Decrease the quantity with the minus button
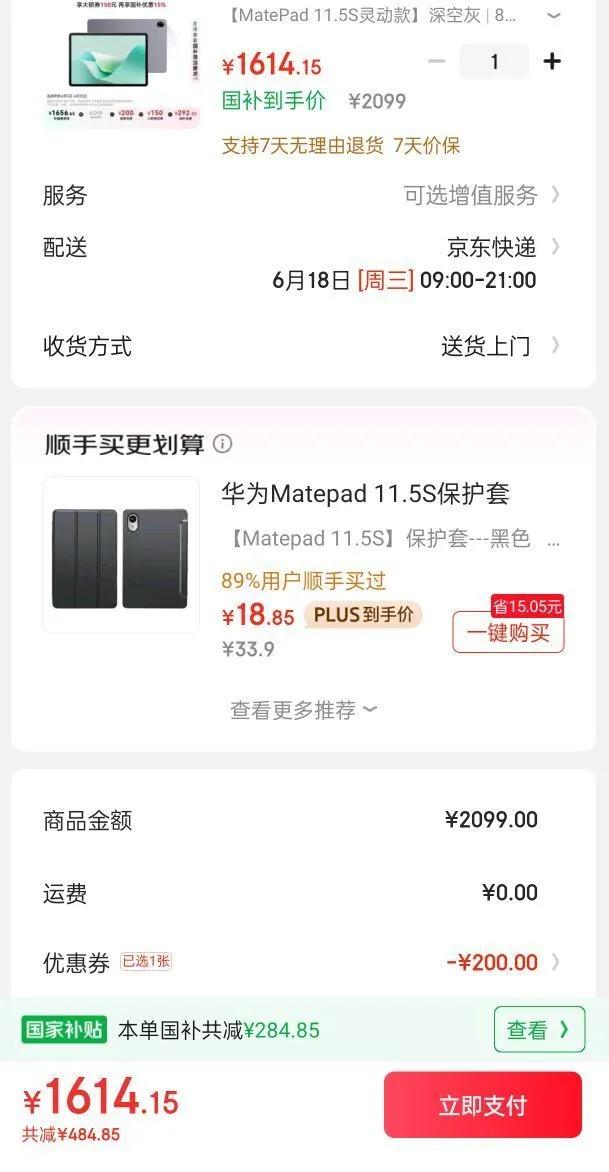Image resolution: width=609 pixels, height=1172 pixels. (x=436, y=62)
